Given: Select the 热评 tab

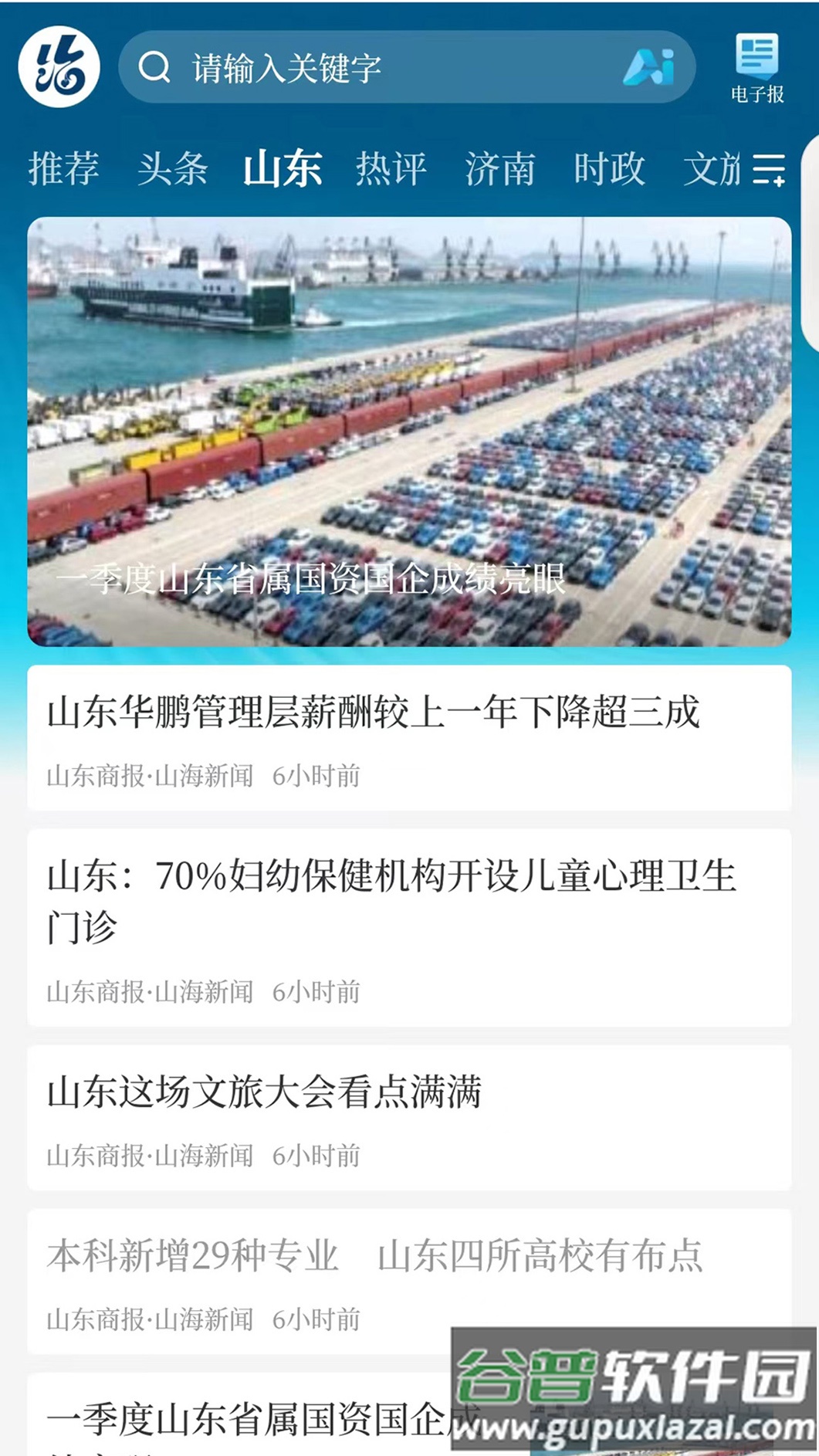Looking at the screenshot, I should click(x=391, y=168).
